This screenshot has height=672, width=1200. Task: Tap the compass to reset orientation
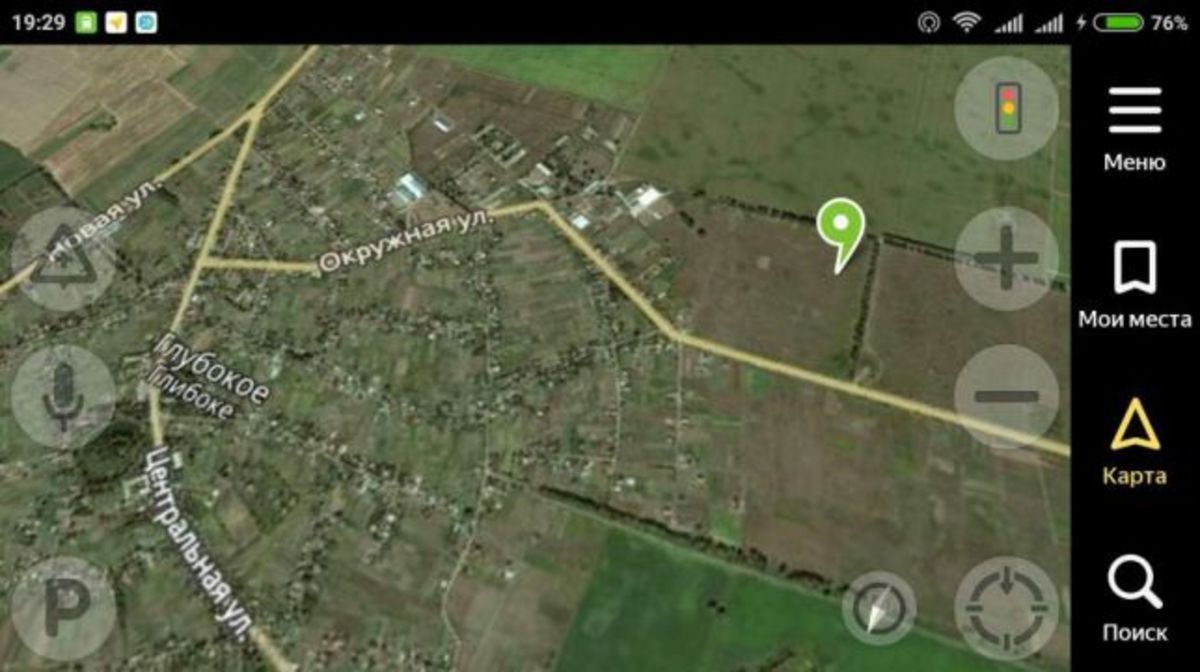point(878,607)
